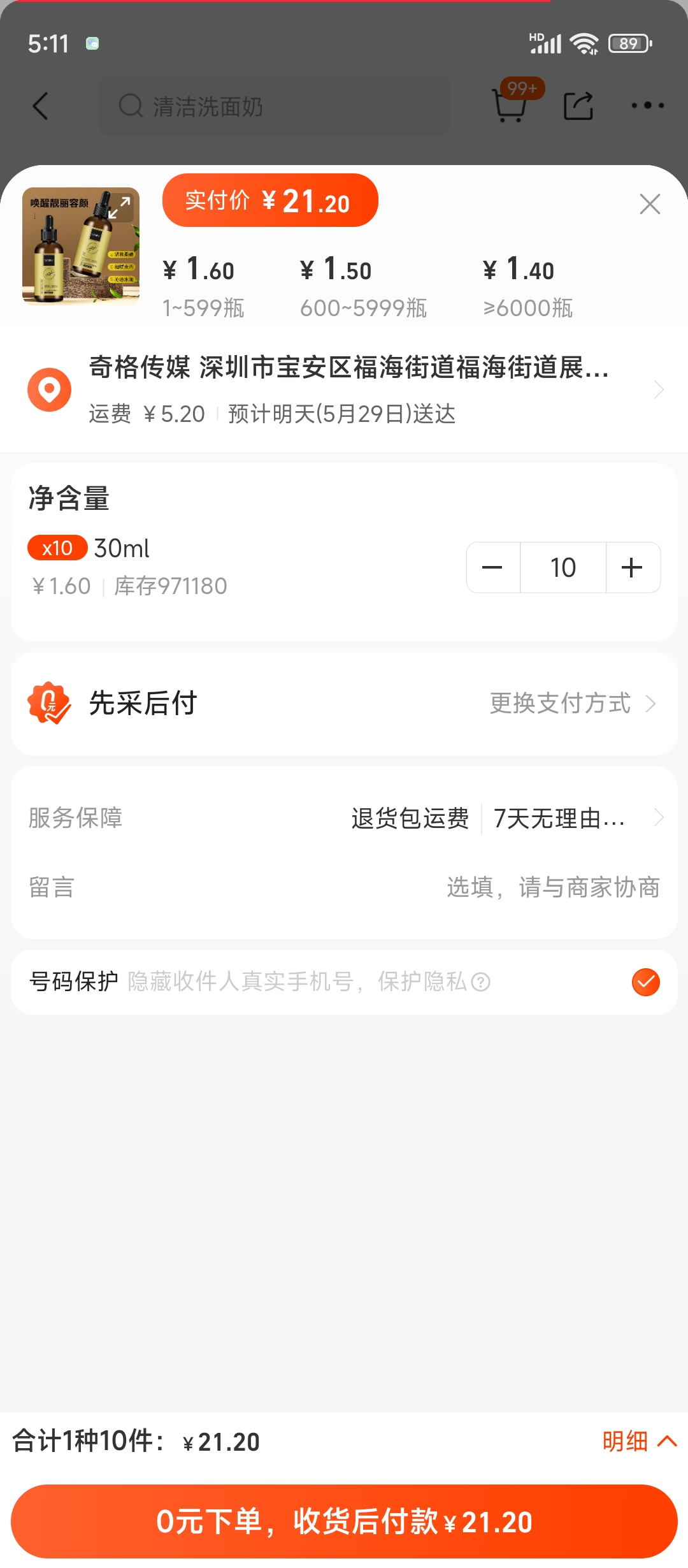The height and width of the screenshot is (1568, 688).
Task: Tap the quantity field showing 10
Action: point(563,567)
